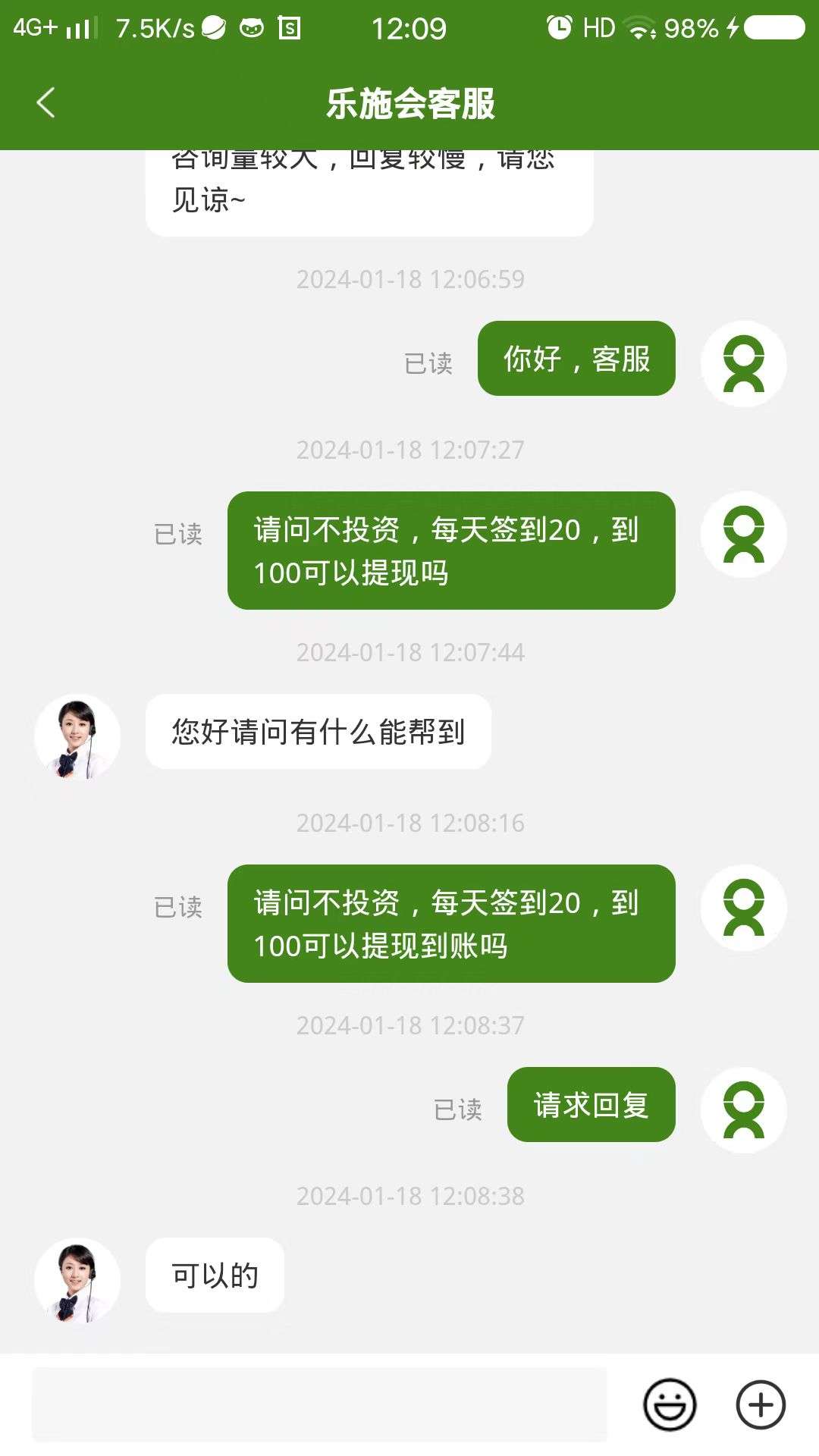This screenshot has height=1456, width=819.
Task: Open the plus attachment menu
Action: [x=761, y=1404]
